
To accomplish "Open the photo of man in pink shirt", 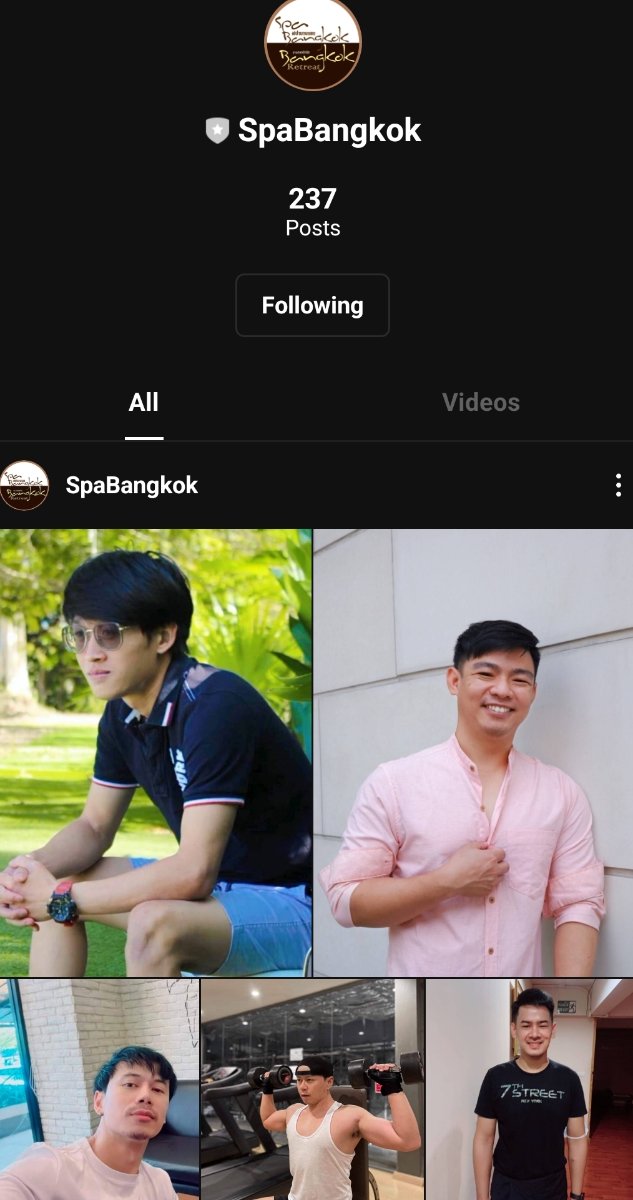I will [x=473, y=753].
